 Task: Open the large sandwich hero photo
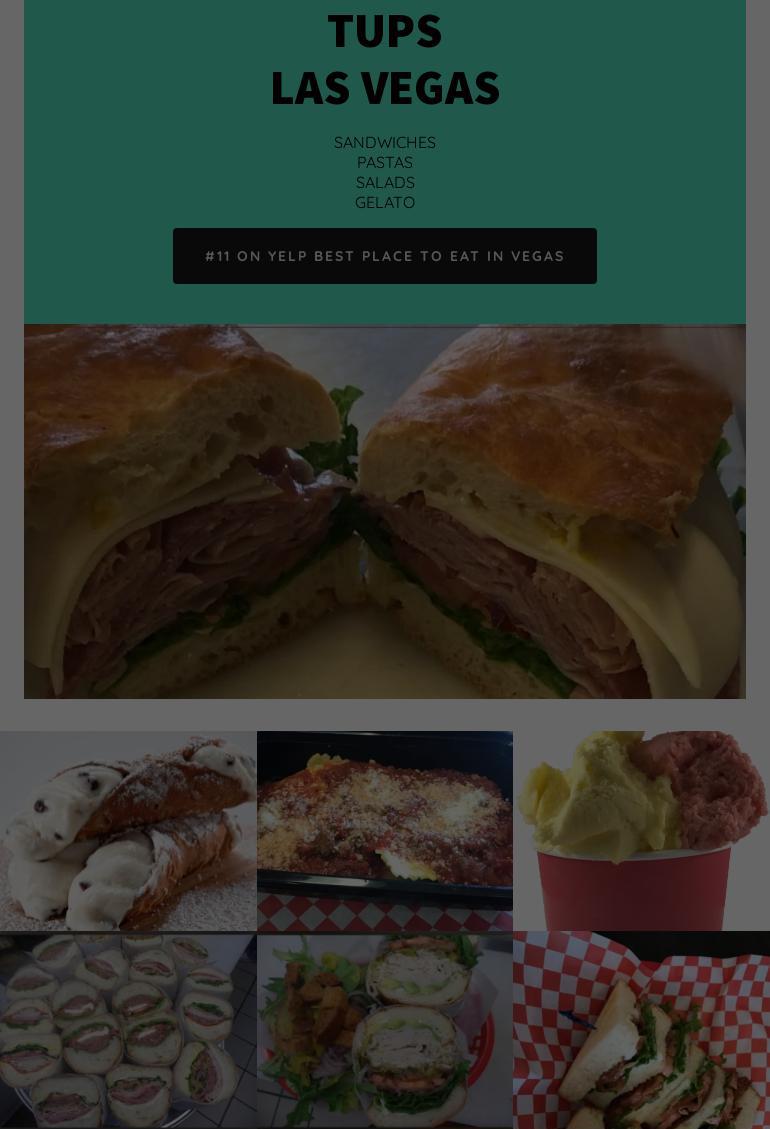(x=384, y=511)
